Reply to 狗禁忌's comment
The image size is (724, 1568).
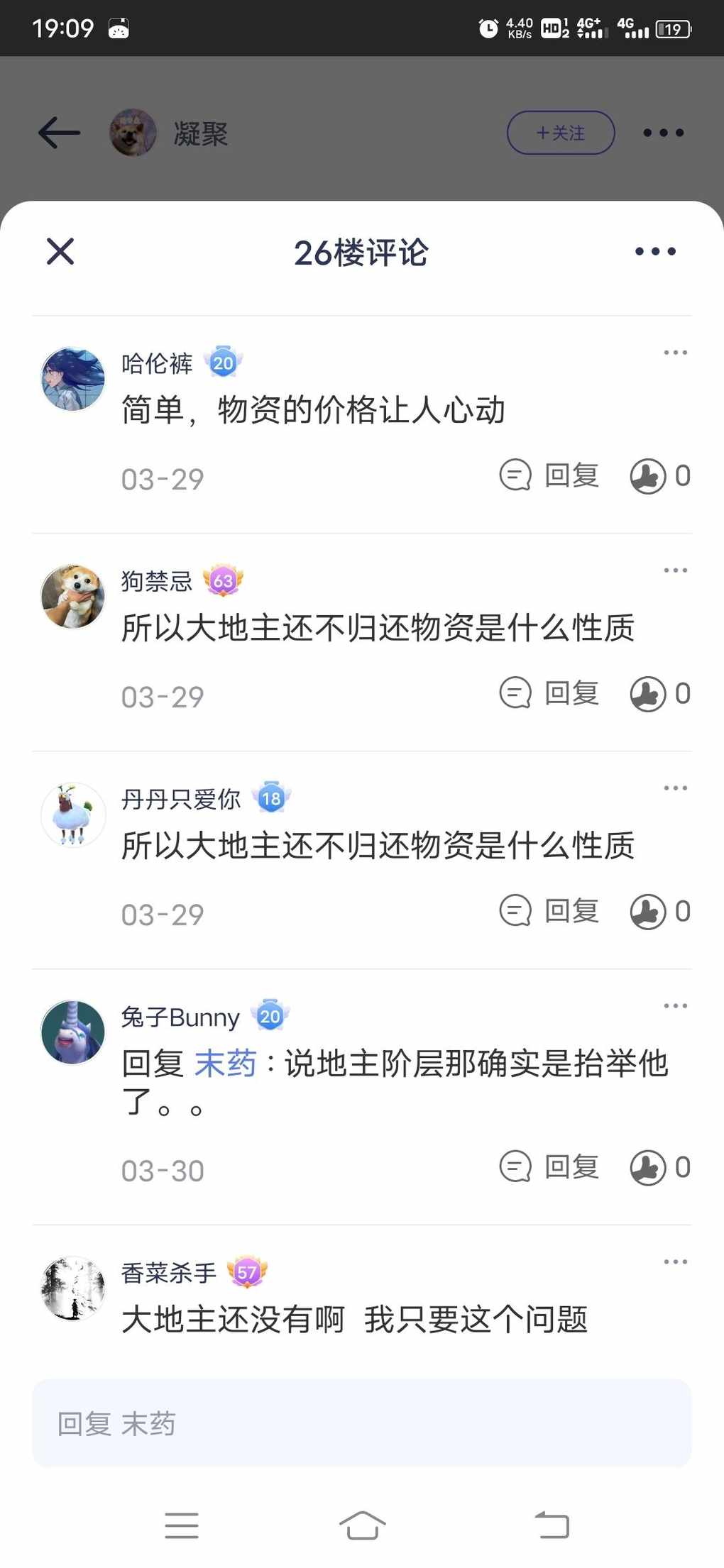point(550,693)
